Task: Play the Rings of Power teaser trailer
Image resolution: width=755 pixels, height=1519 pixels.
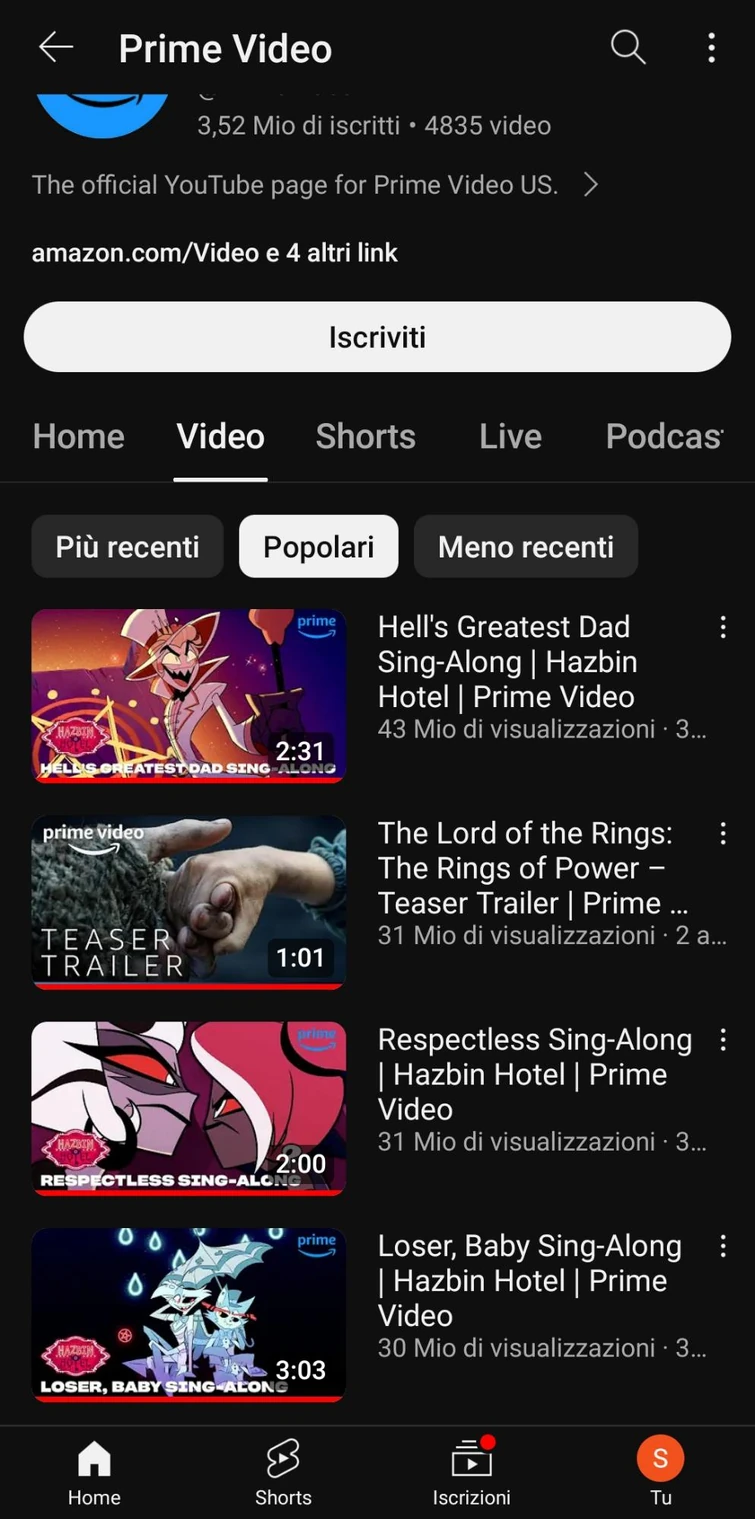Action: coord(189,902)
